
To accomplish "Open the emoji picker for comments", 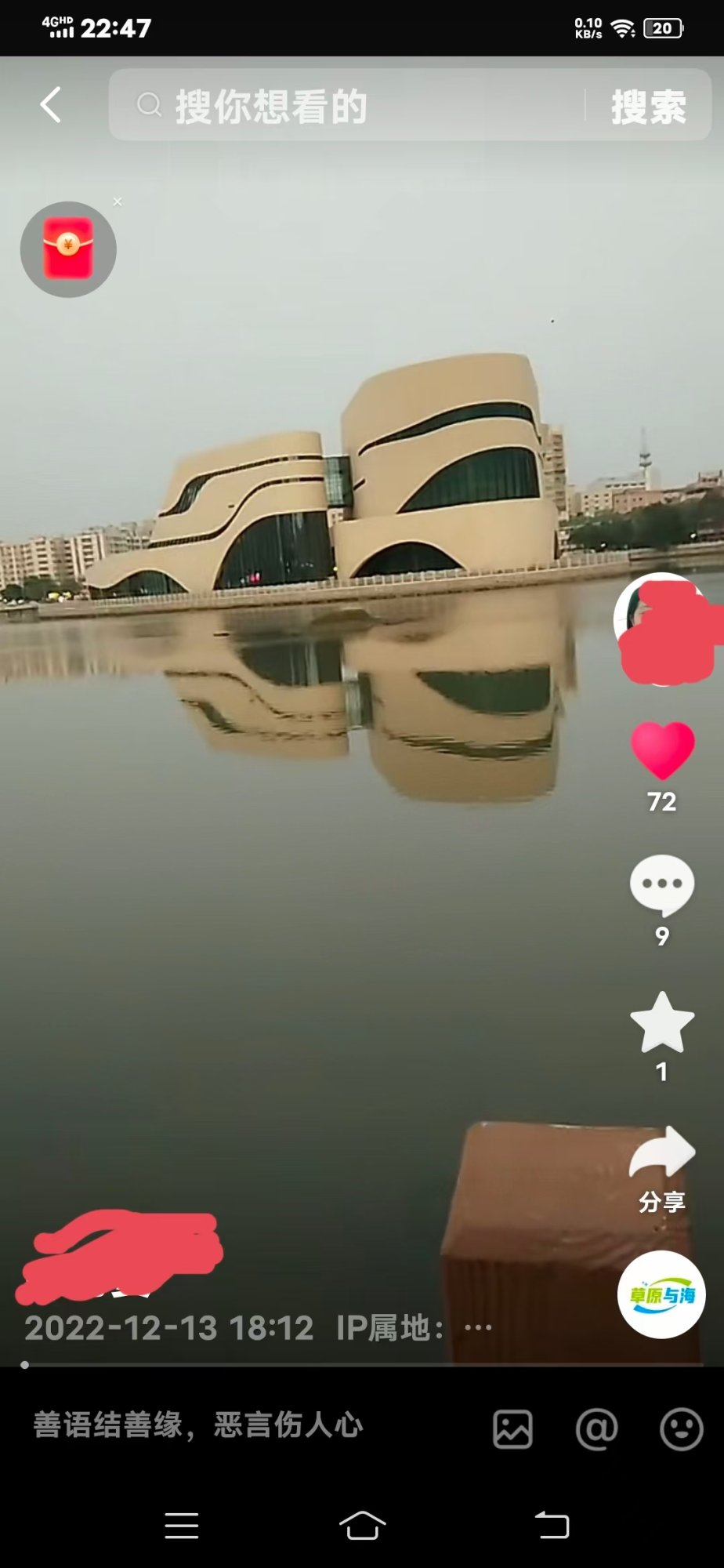I will (x=681, y=1428).
